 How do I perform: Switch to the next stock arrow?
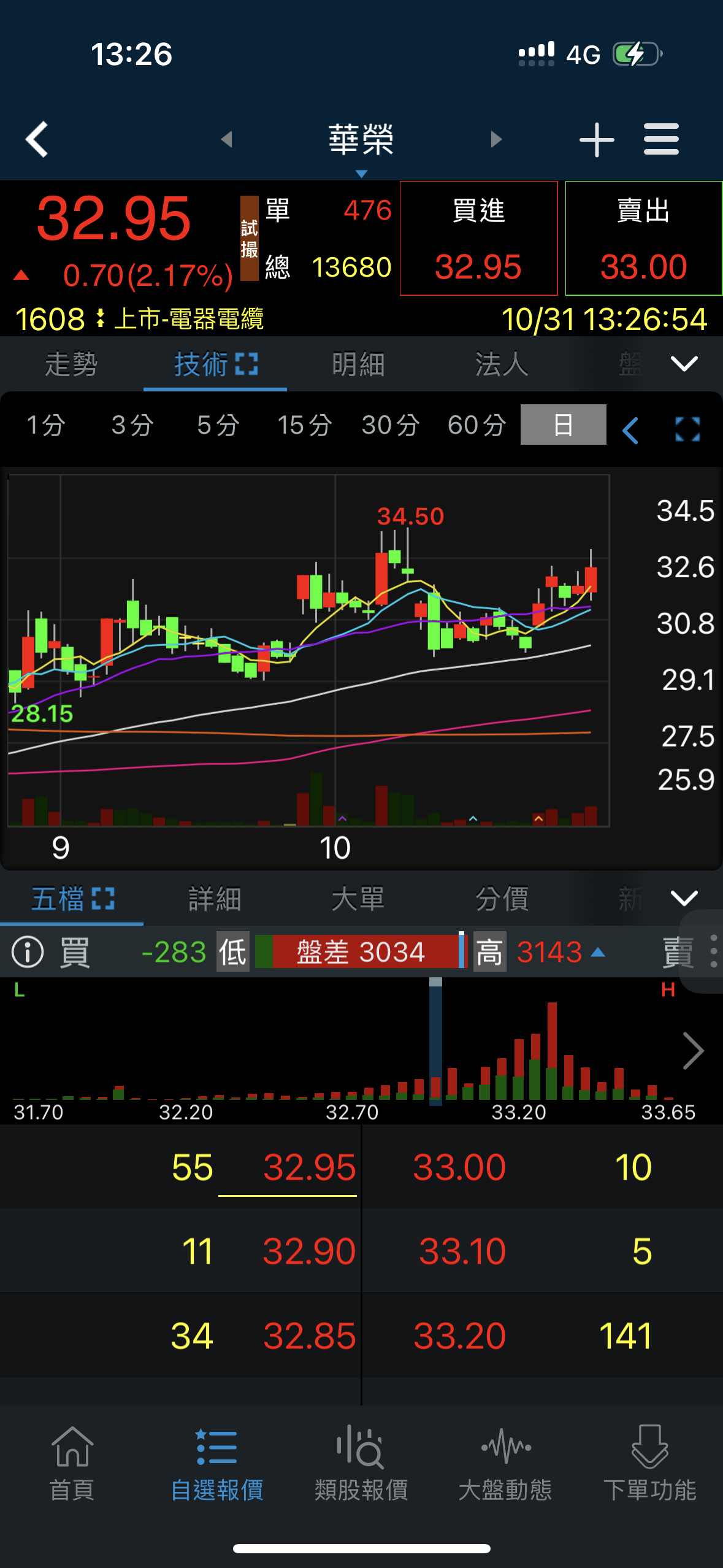click(496, 139)
